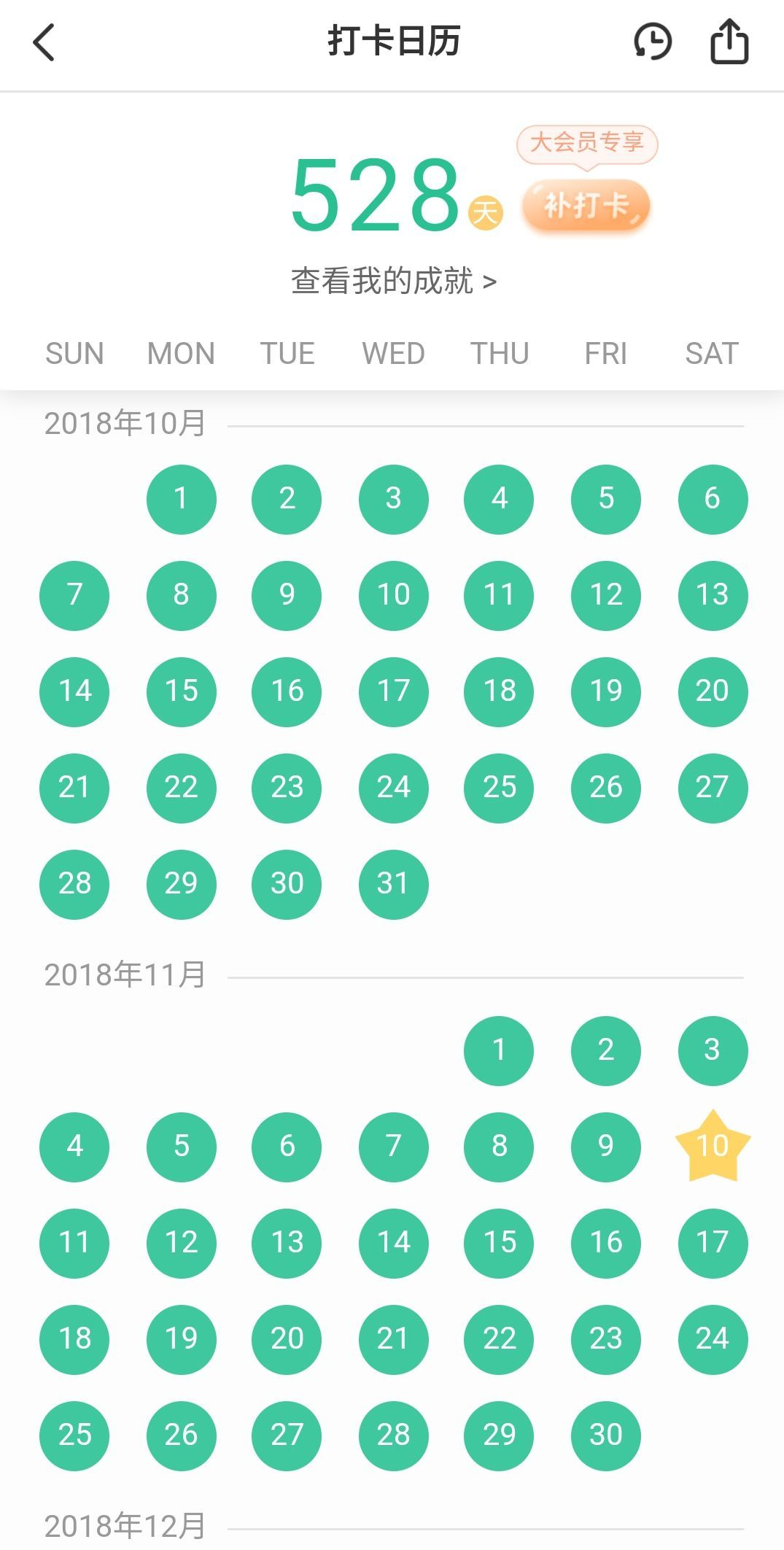Open the check-in history clock icon
Viewport: 784px width, 1550px height.
(x=652, y=42)
